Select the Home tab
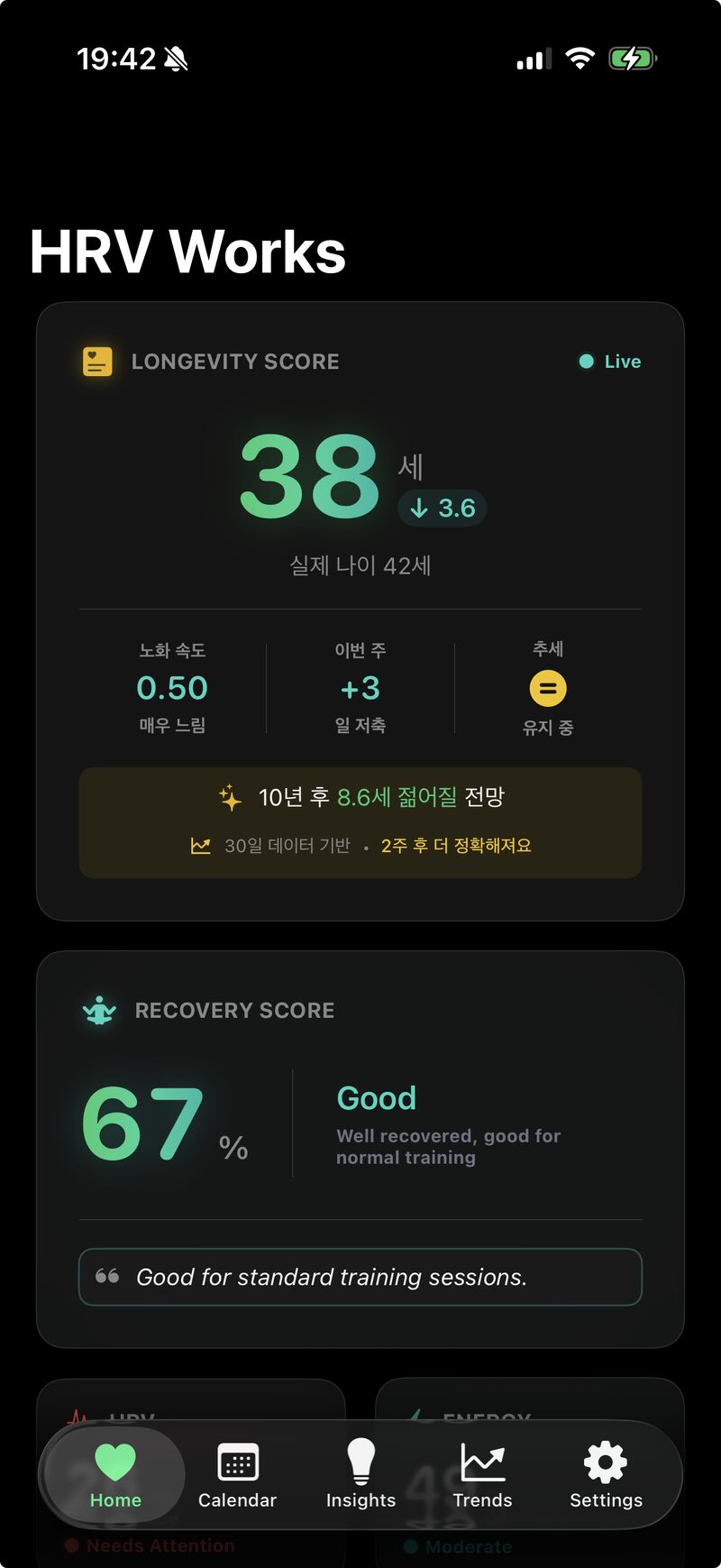Viewport: 721px width, 1568px height. pos(115,1474)
